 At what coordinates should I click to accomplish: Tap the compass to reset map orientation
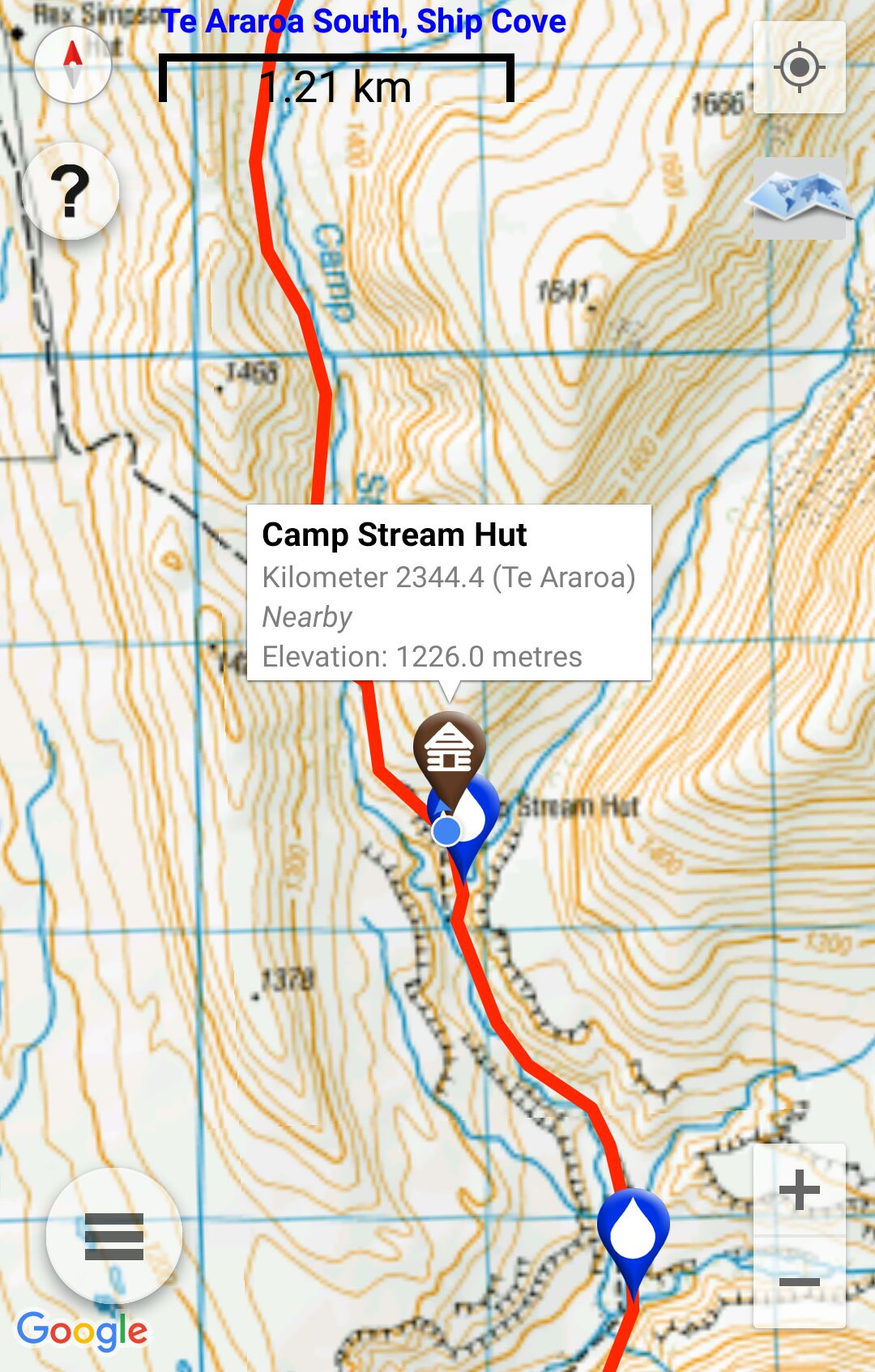tap(73, 65)
